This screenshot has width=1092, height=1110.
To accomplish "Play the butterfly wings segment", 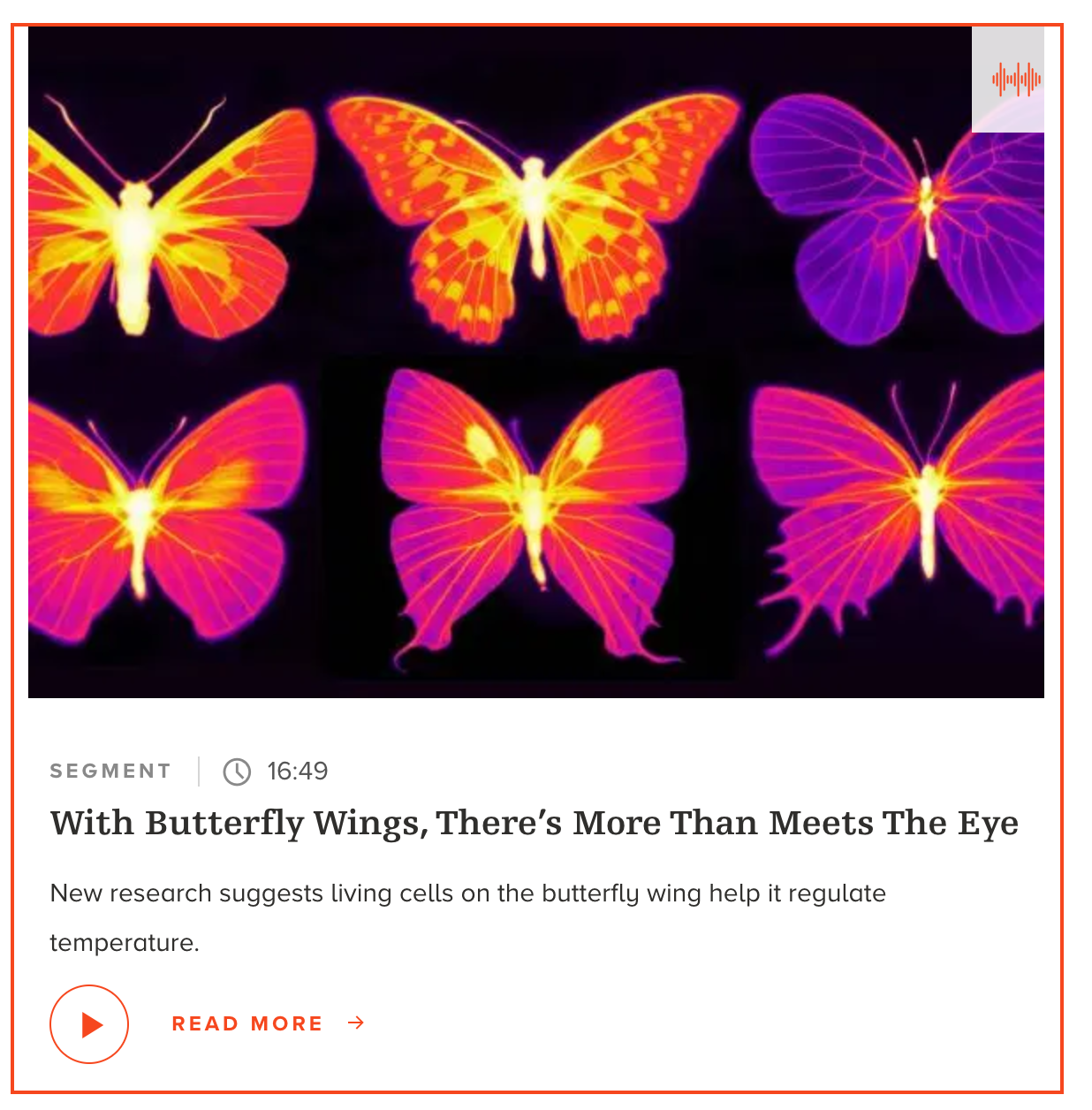I will coord(89,1023).
